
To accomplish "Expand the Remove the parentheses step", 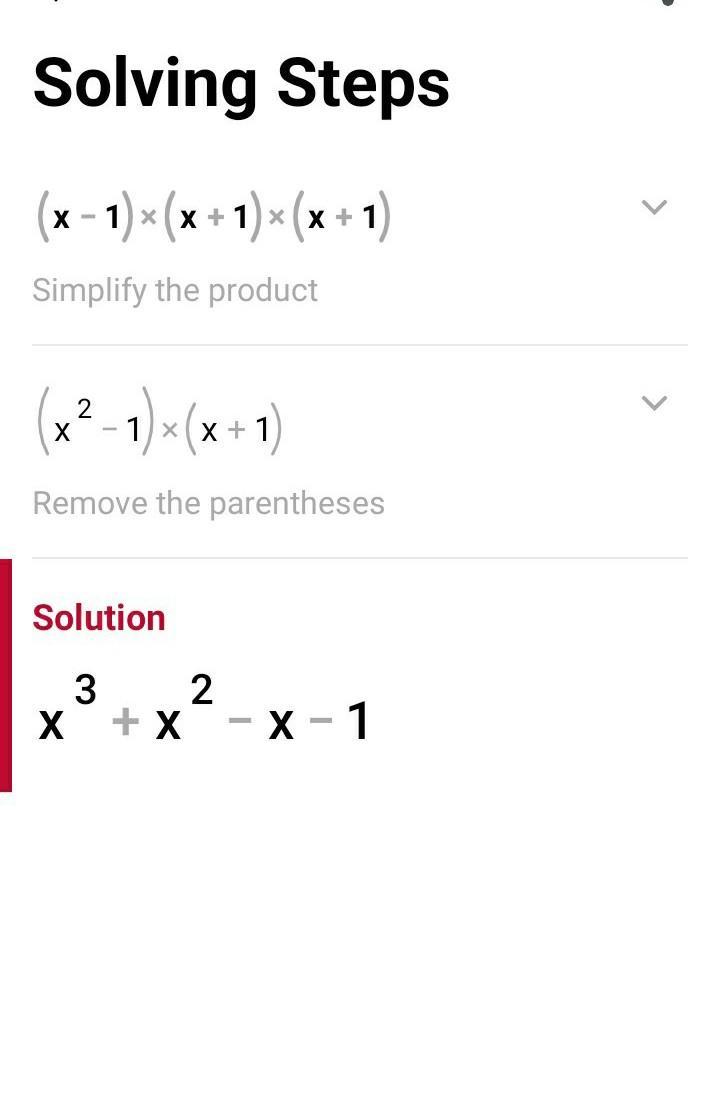I will 653,403.
